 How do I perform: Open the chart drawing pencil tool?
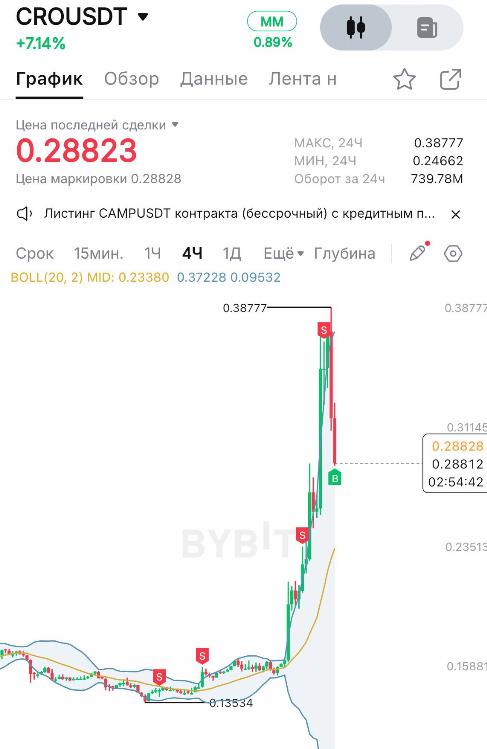(419, 252)
